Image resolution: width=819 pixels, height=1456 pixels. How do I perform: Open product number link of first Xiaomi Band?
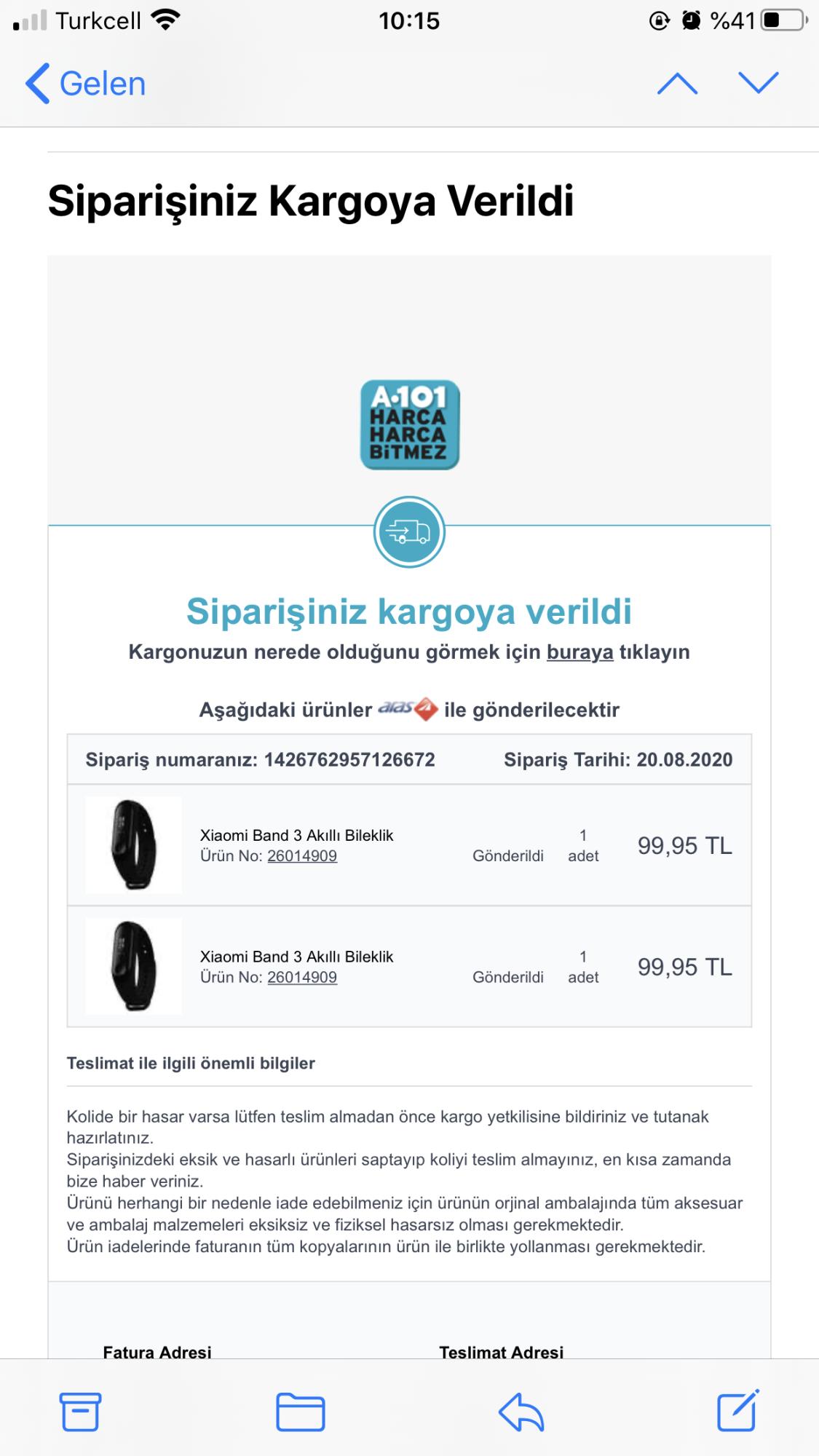pyautogui.click(x=302, y=856)
